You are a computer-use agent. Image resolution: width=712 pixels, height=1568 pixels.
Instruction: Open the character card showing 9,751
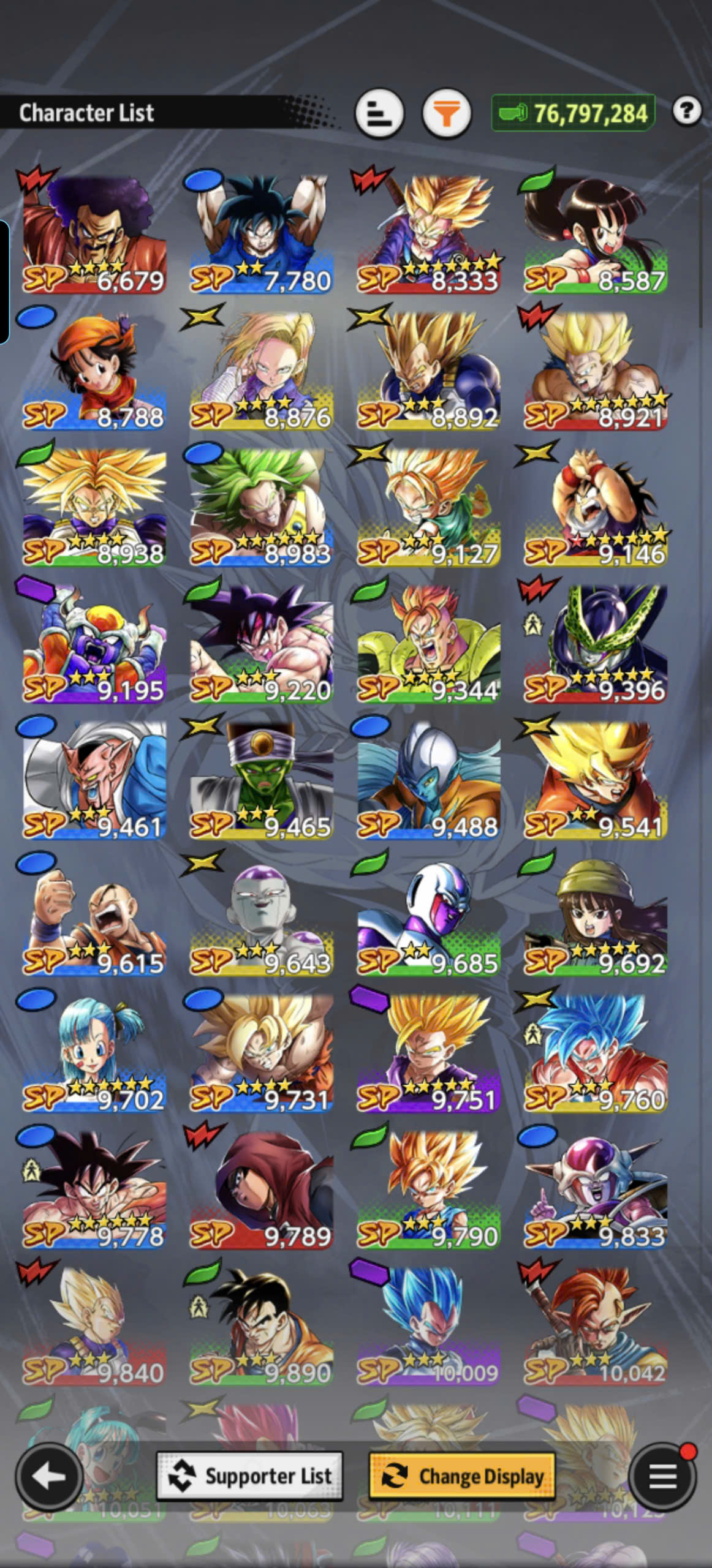[428, 1053]
